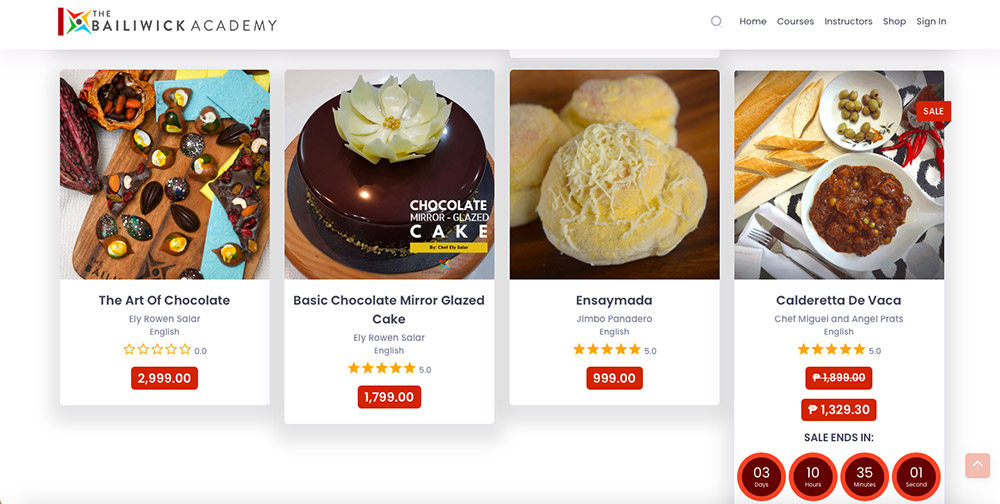Viewport: 1000px width, 504px height.
Task: Go to the Home page
Action: pos(753,21)
